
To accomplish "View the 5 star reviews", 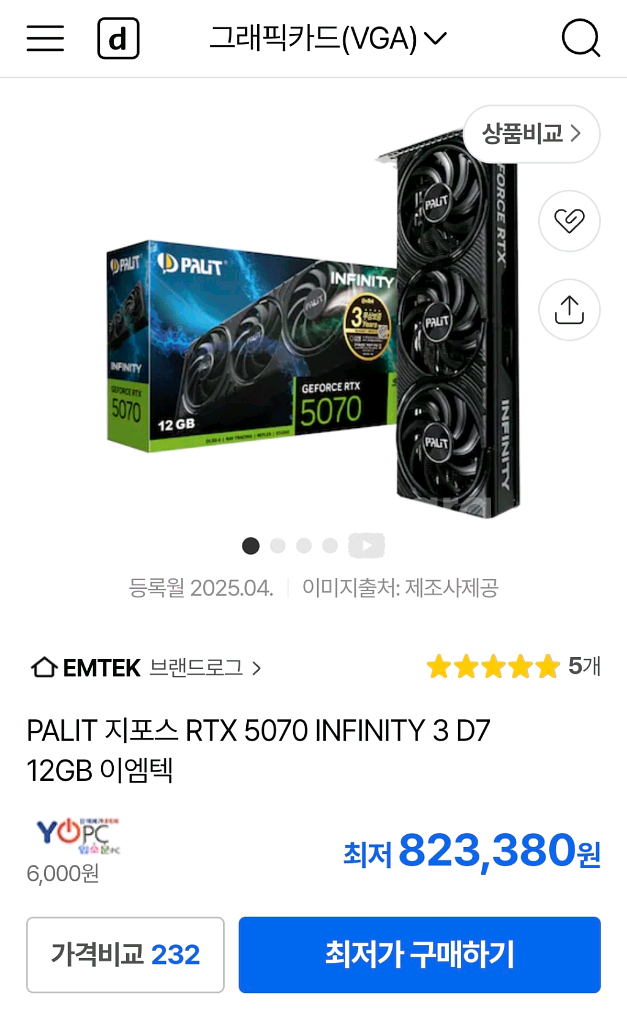I will [512, 667].
